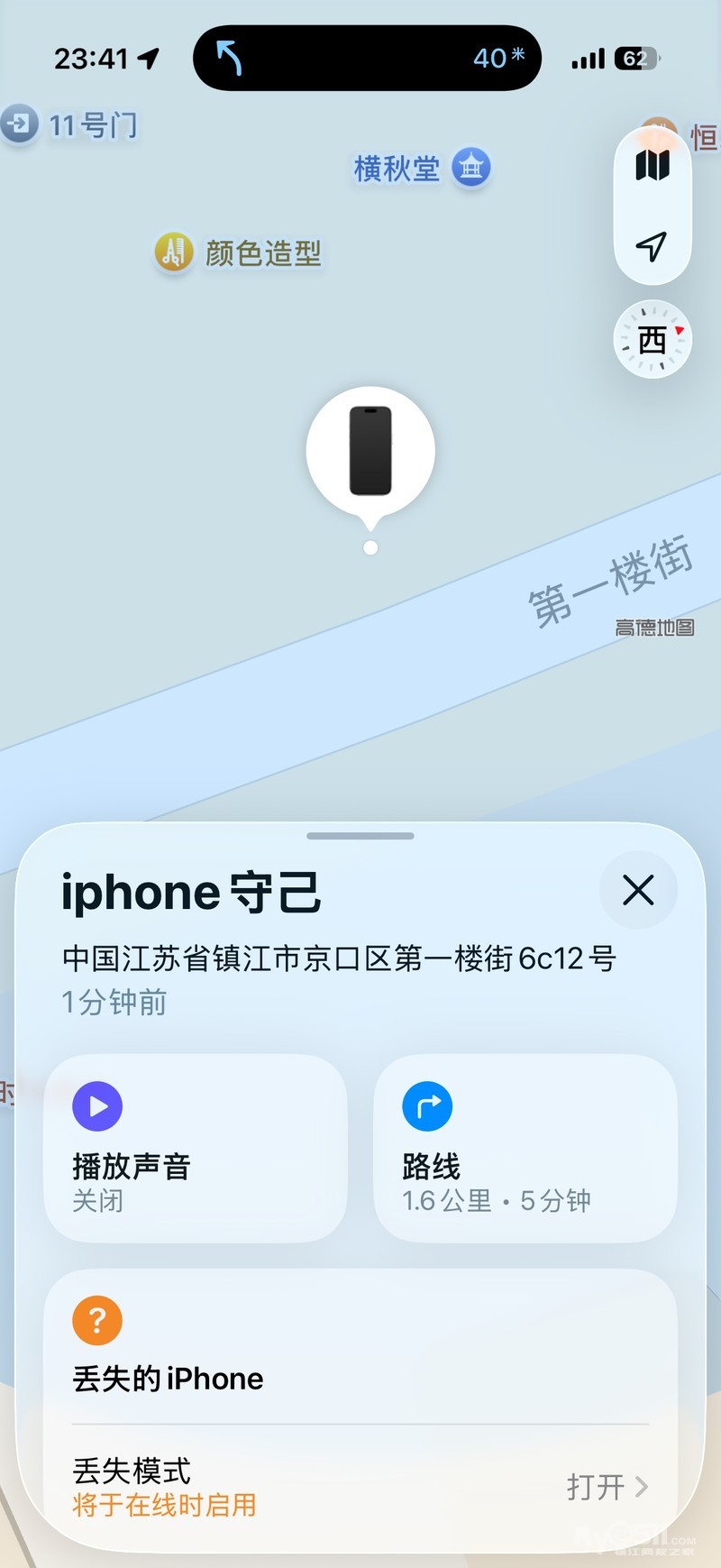
Task: Change map mode with the map icon
Action: click(x=653, y=165)
